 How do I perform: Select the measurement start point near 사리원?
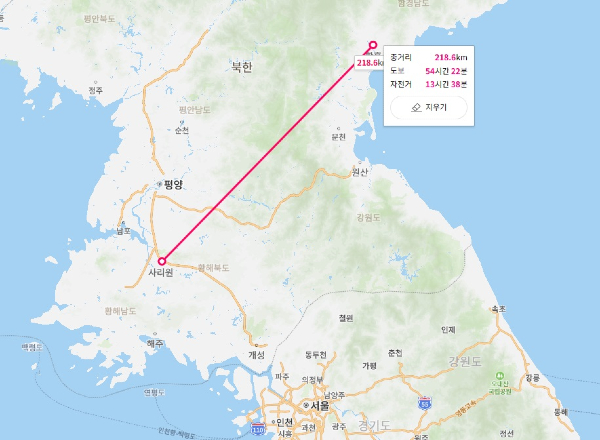(x=162, y=262)
